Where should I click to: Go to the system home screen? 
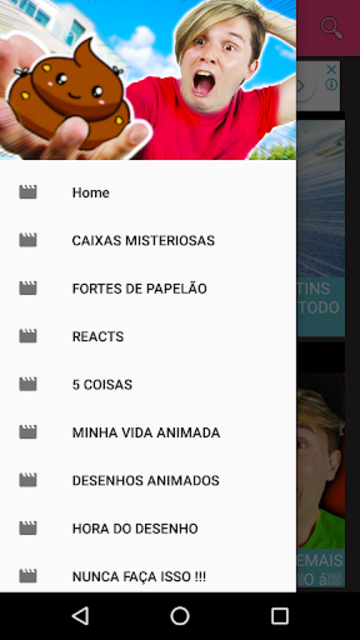coord(180,616)
